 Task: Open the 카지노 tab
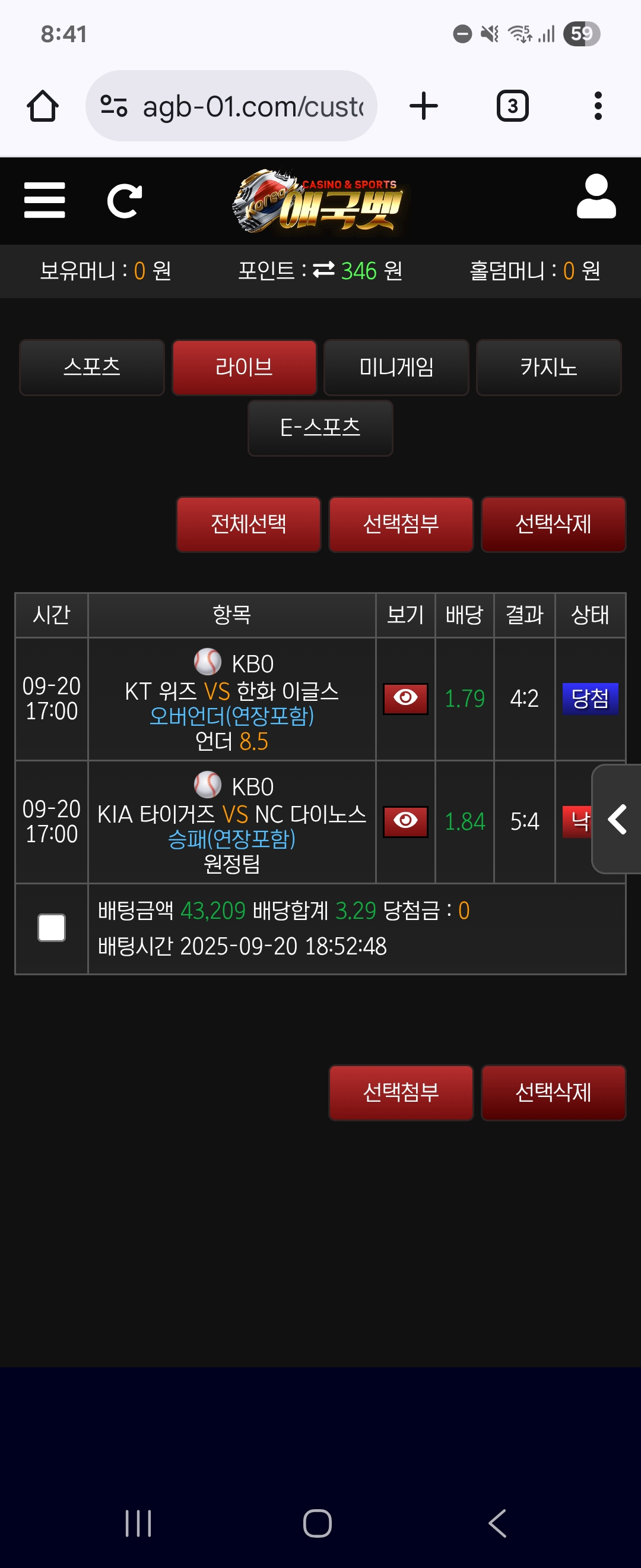coord(548,367)
